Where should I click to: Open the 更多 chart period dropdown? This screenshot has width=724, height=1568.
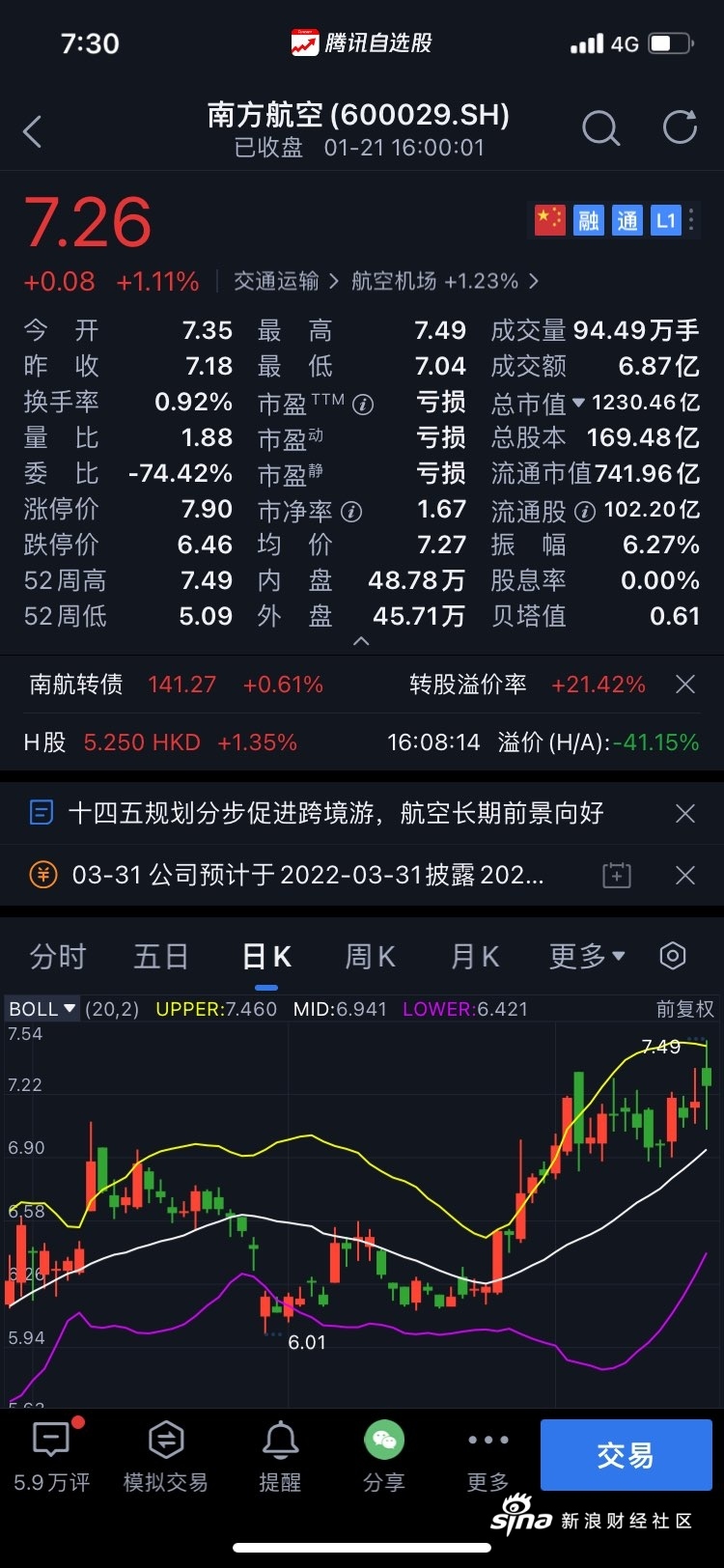pyautogui.click(x=587, y=956)
